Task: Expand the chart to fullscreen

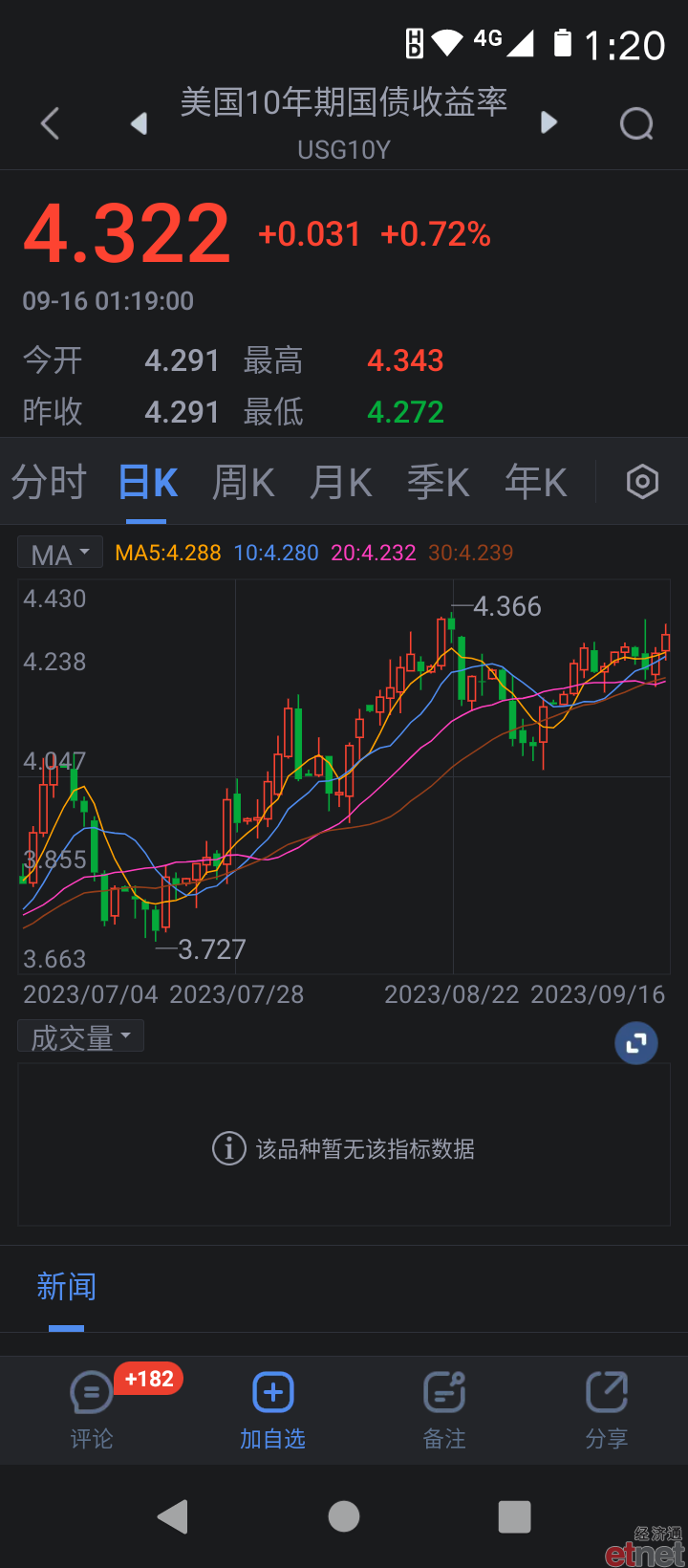Action: coord(636,1043)
